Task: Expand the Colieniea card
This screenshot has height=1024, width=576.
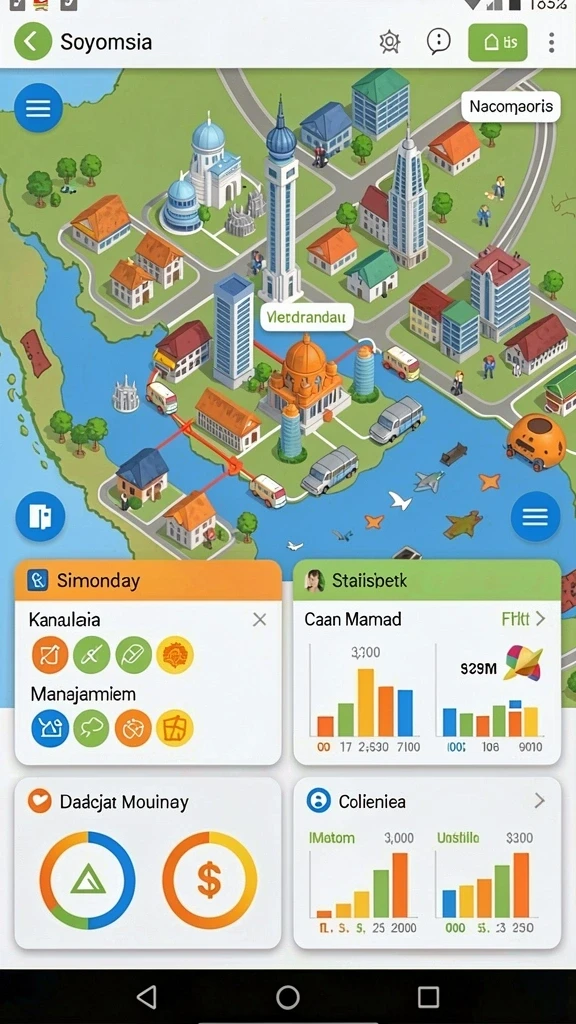Action: tap(539, 801)
